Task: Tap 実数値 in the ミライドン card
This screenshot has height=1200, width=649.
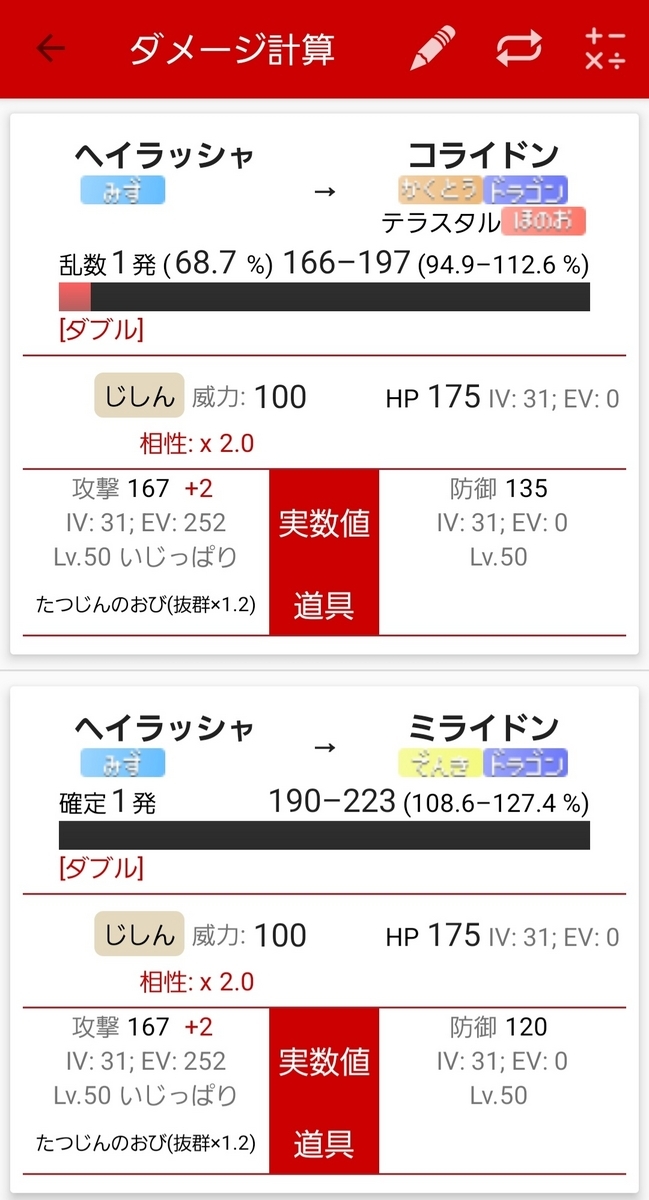Action: [x=324, y=1061]
